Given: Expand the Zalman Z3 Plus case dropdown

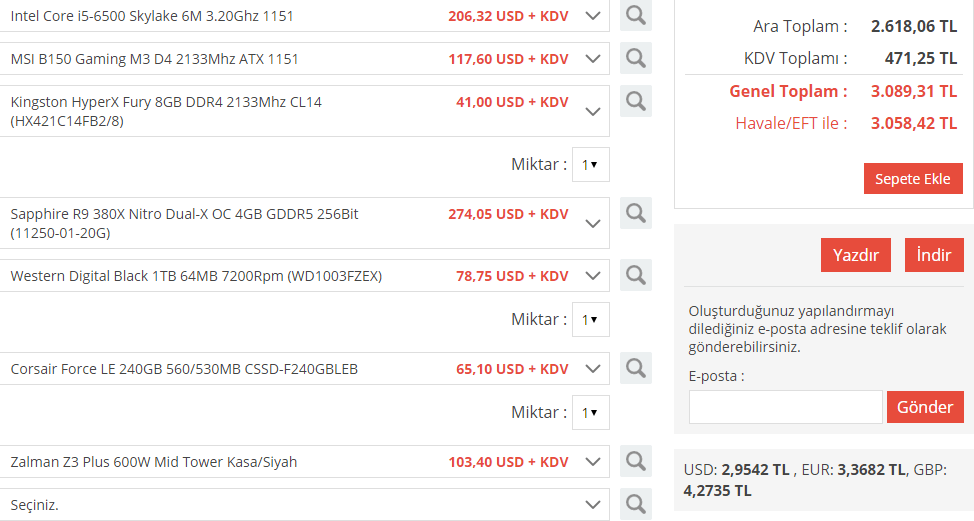Looking at the screenshot, I should click(x=593, y=462).
